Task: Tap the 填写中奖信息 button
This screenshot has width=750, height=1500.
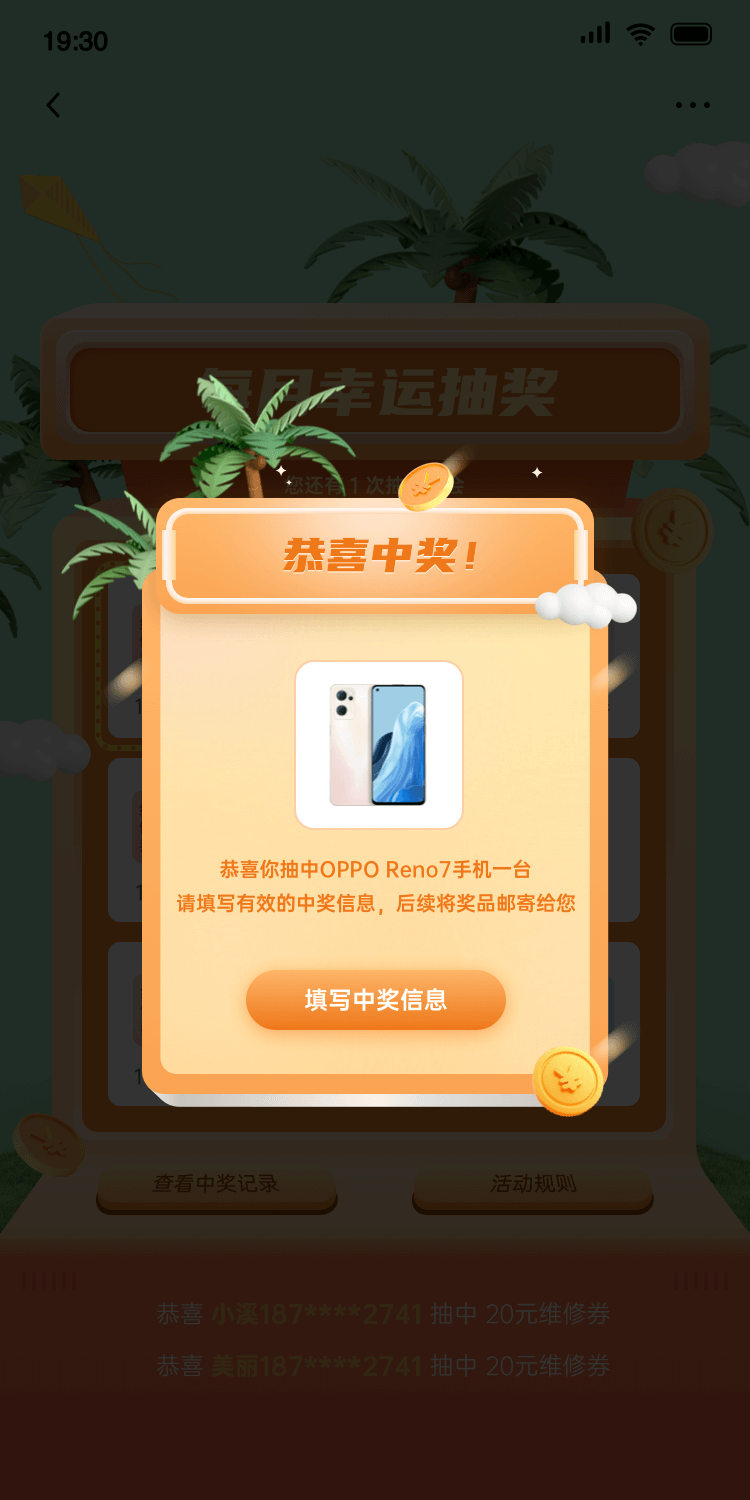Action: [x=375, y=999]
